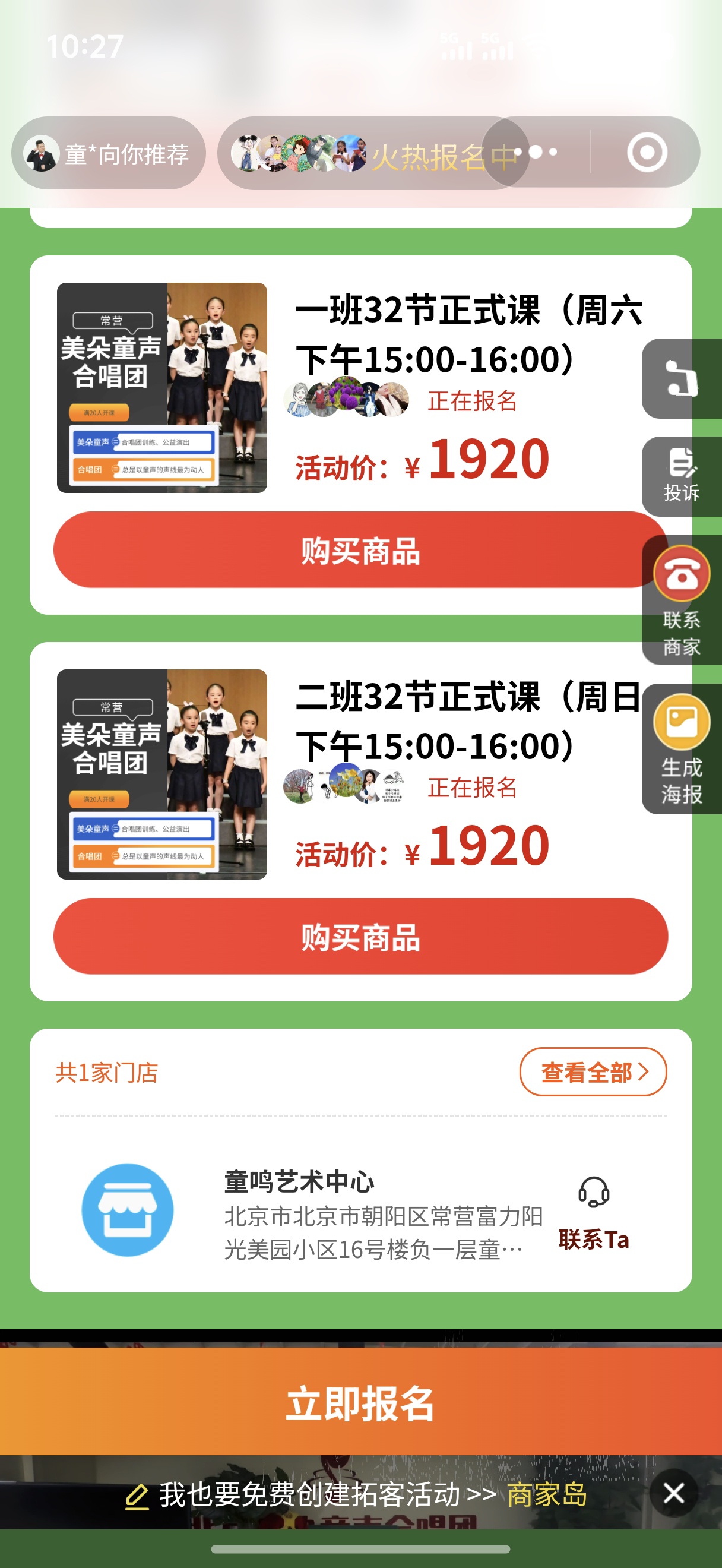Toggle the floating music button

click(681, 378)
